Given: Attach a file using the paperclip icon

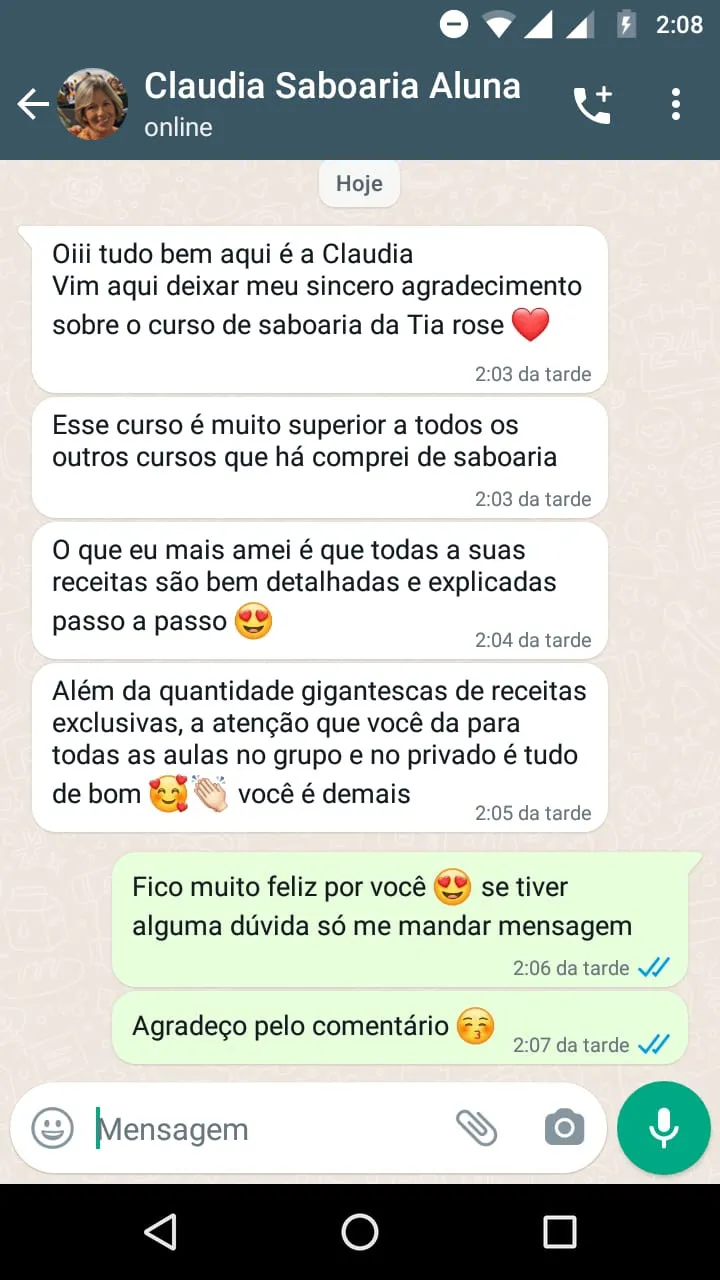Looking at the screenshot, I should tap(478, 1127).
